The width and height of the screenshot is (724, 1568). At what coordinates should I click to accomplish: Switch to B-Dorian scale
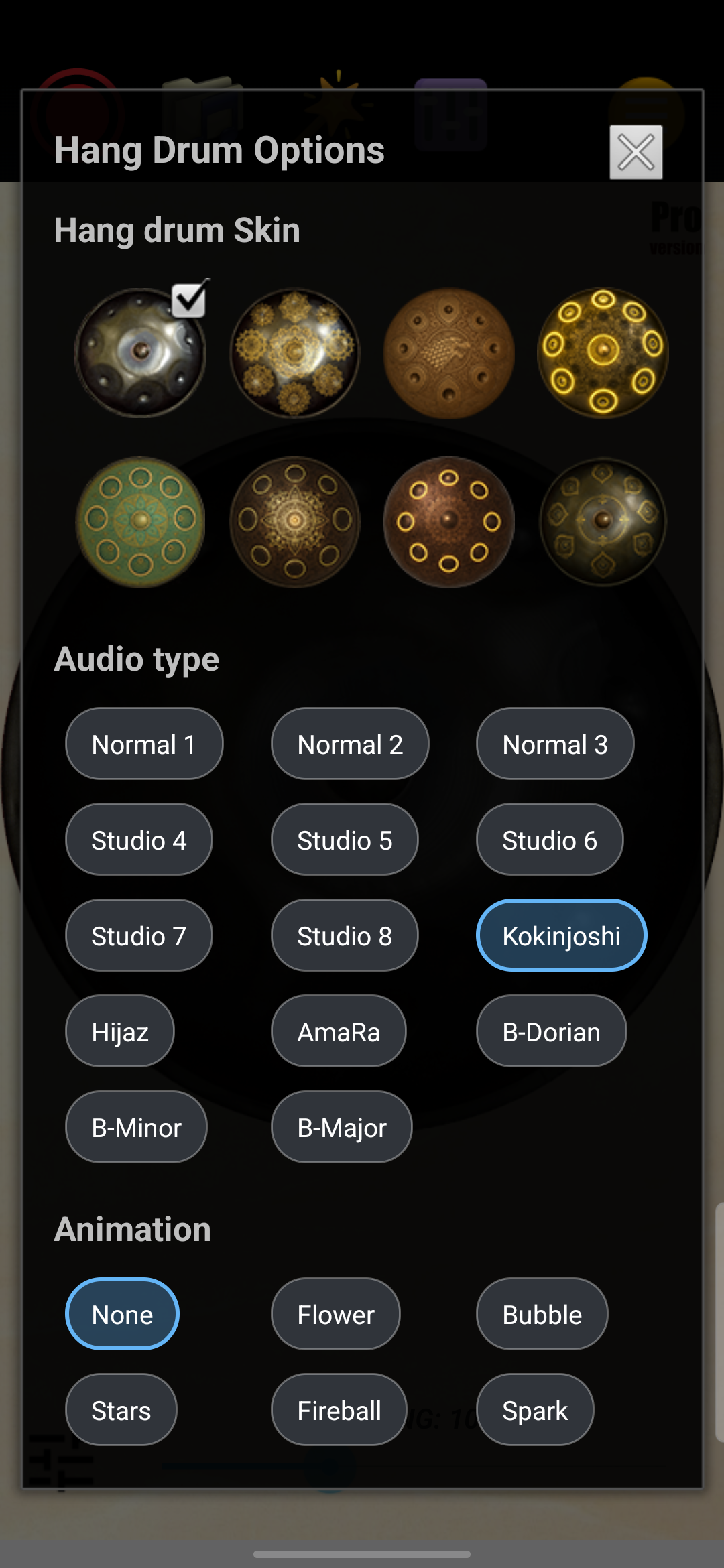click(551, 1031)
